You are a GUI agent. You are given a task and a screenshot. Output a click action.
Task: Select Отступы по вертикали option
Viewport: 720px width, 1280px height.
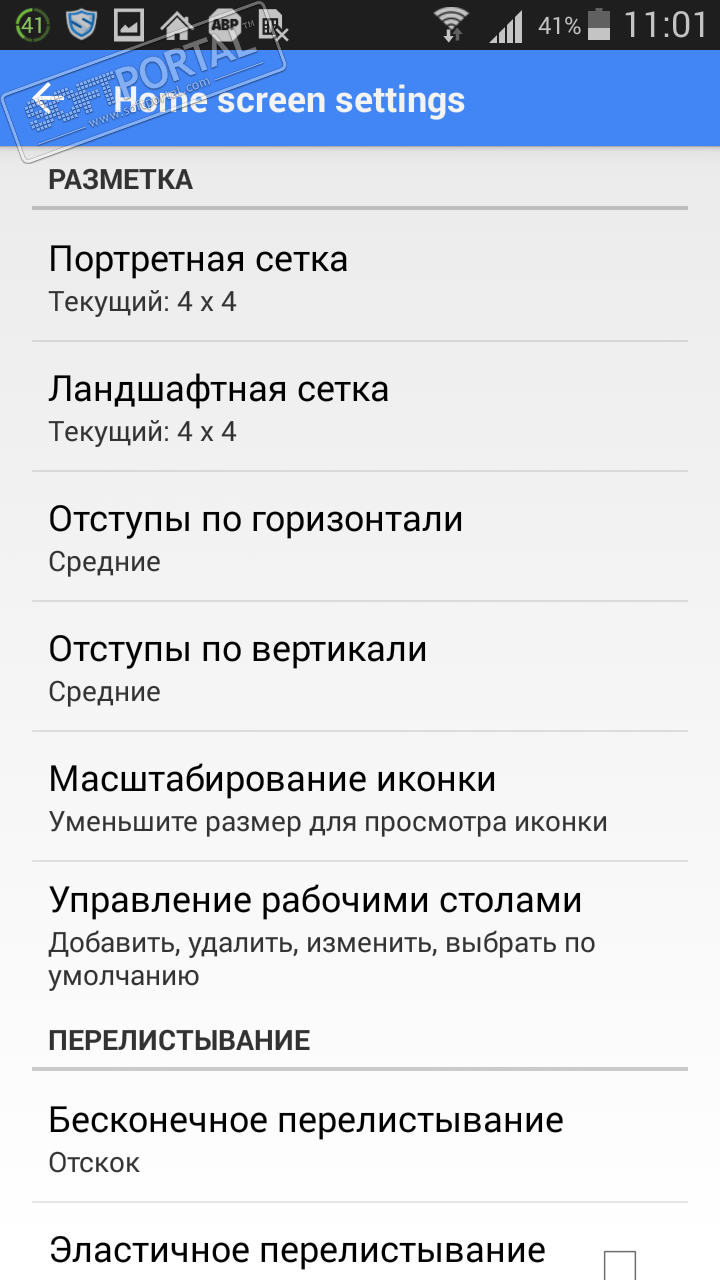pyautogui.click(x=360, y=666)
